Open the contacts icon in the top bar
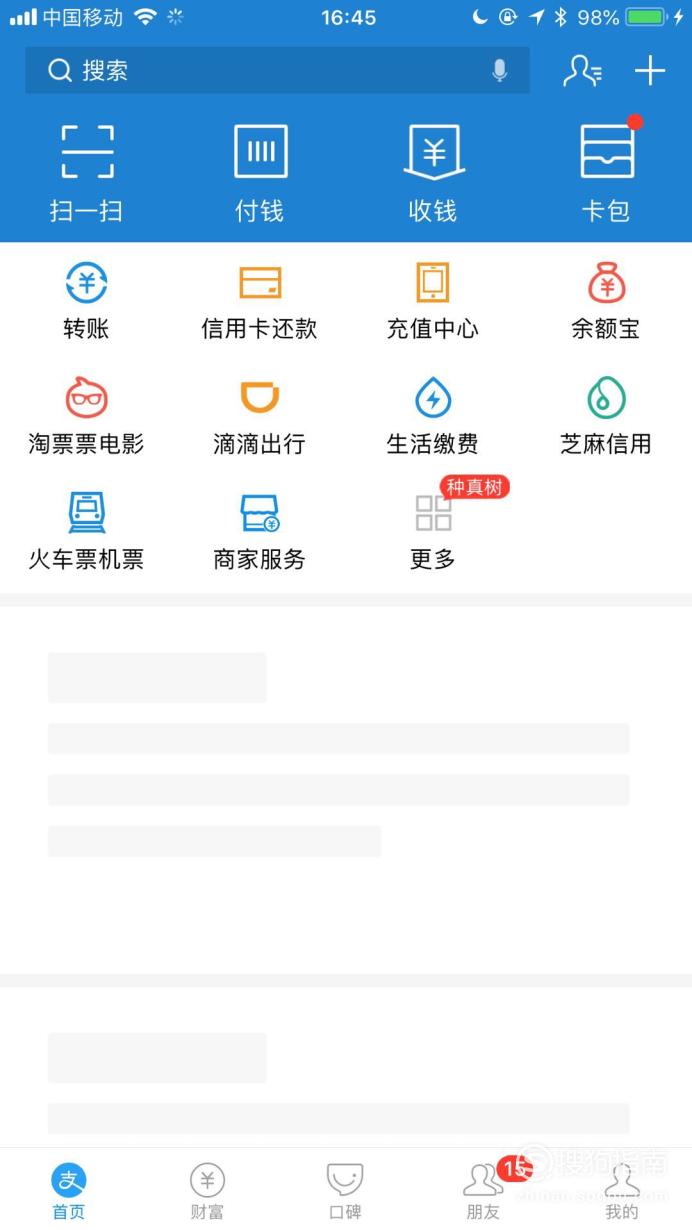Image resolution: width=692 pixels, height=1230 pixels. [x=582, y=70]
